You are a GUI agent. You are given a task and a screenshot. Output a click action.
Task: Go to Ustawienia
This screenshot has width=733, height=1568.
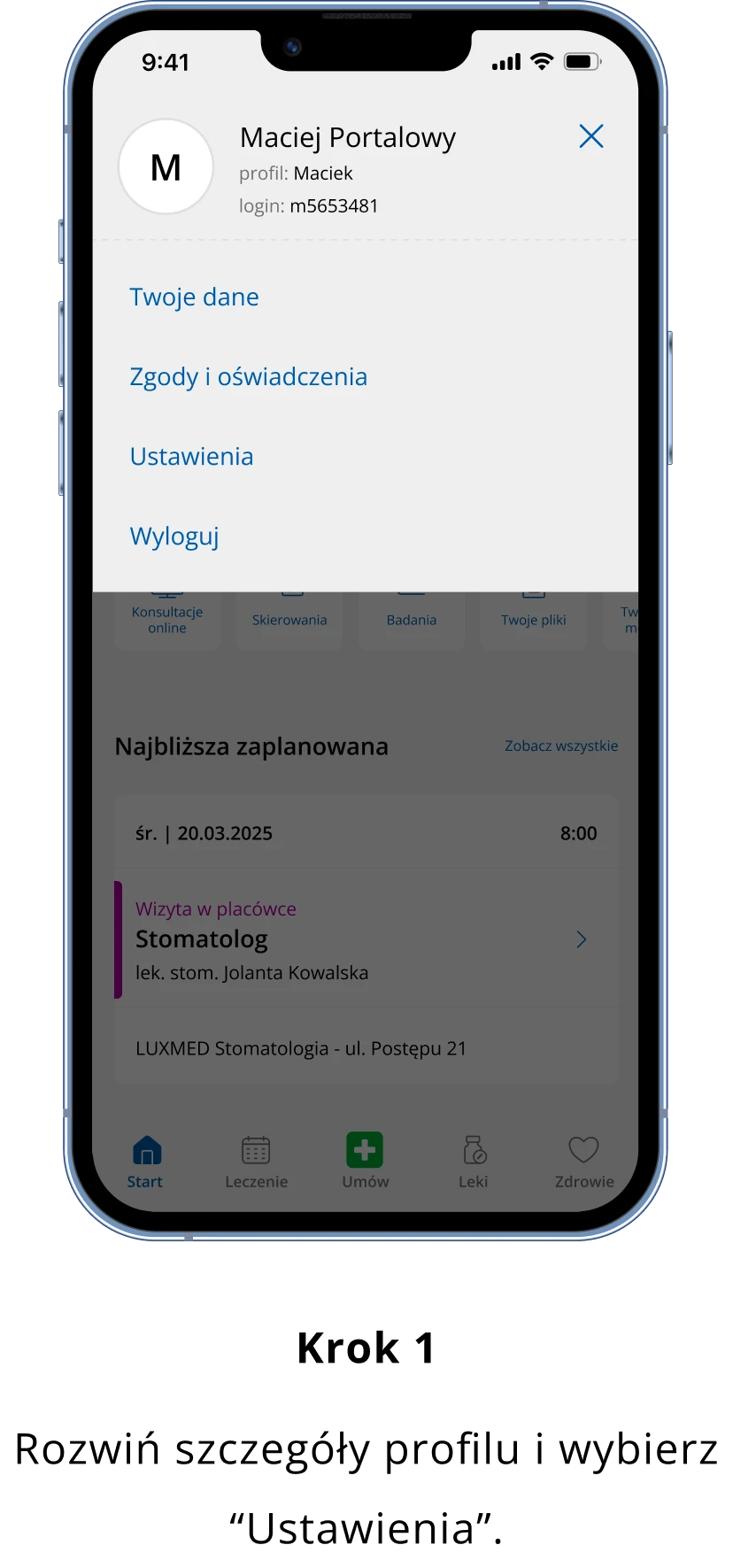191,457
